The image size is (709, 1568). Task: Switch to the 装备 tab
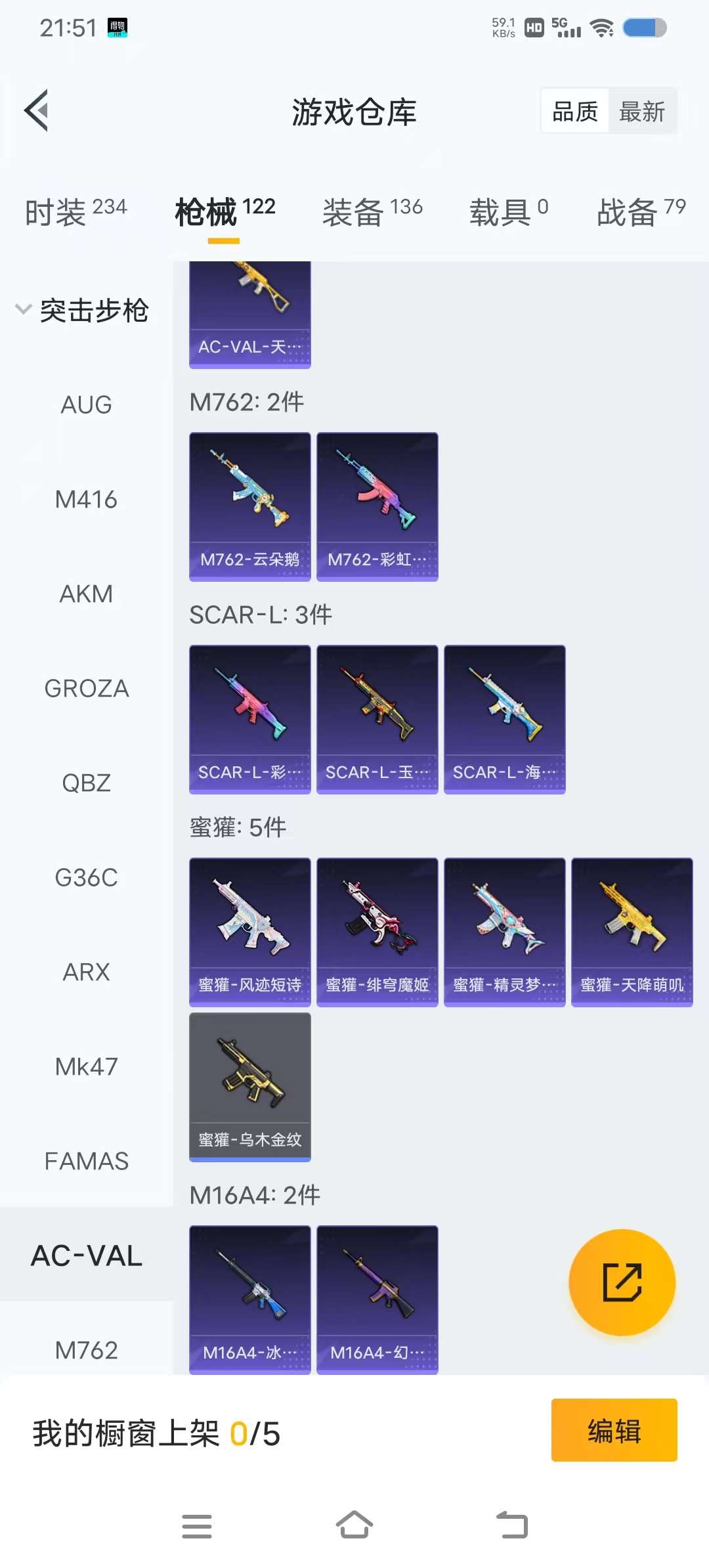(x=372, y=212)
